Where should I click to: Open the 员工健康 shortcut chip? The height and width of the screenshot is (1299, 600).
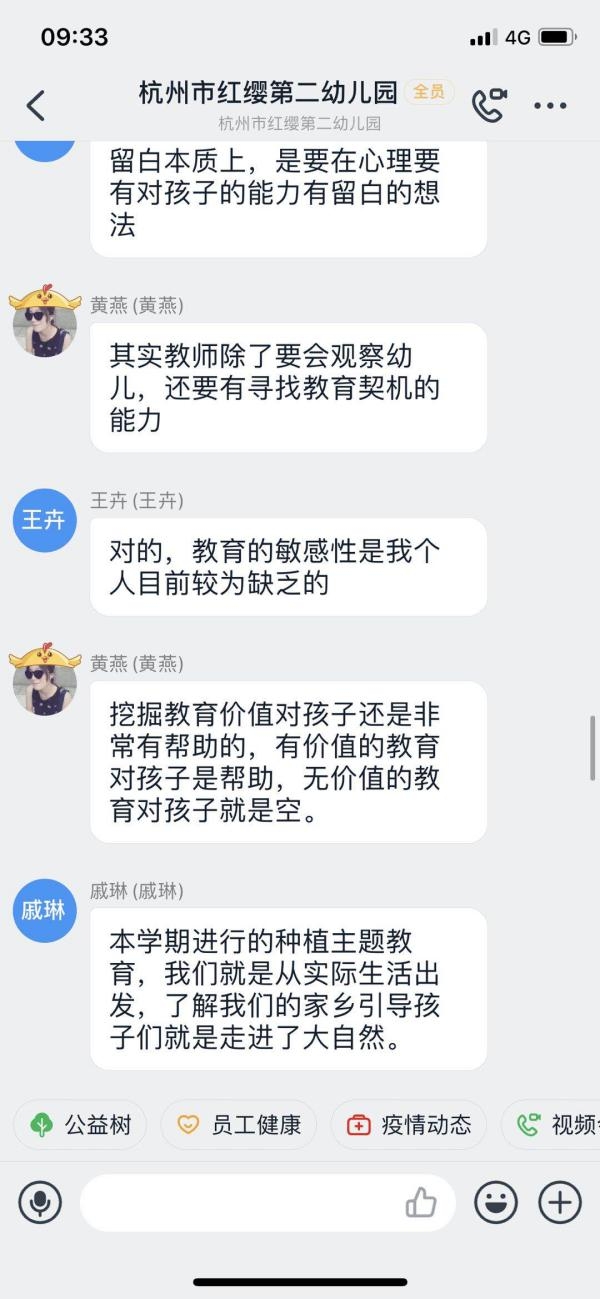239,1125
